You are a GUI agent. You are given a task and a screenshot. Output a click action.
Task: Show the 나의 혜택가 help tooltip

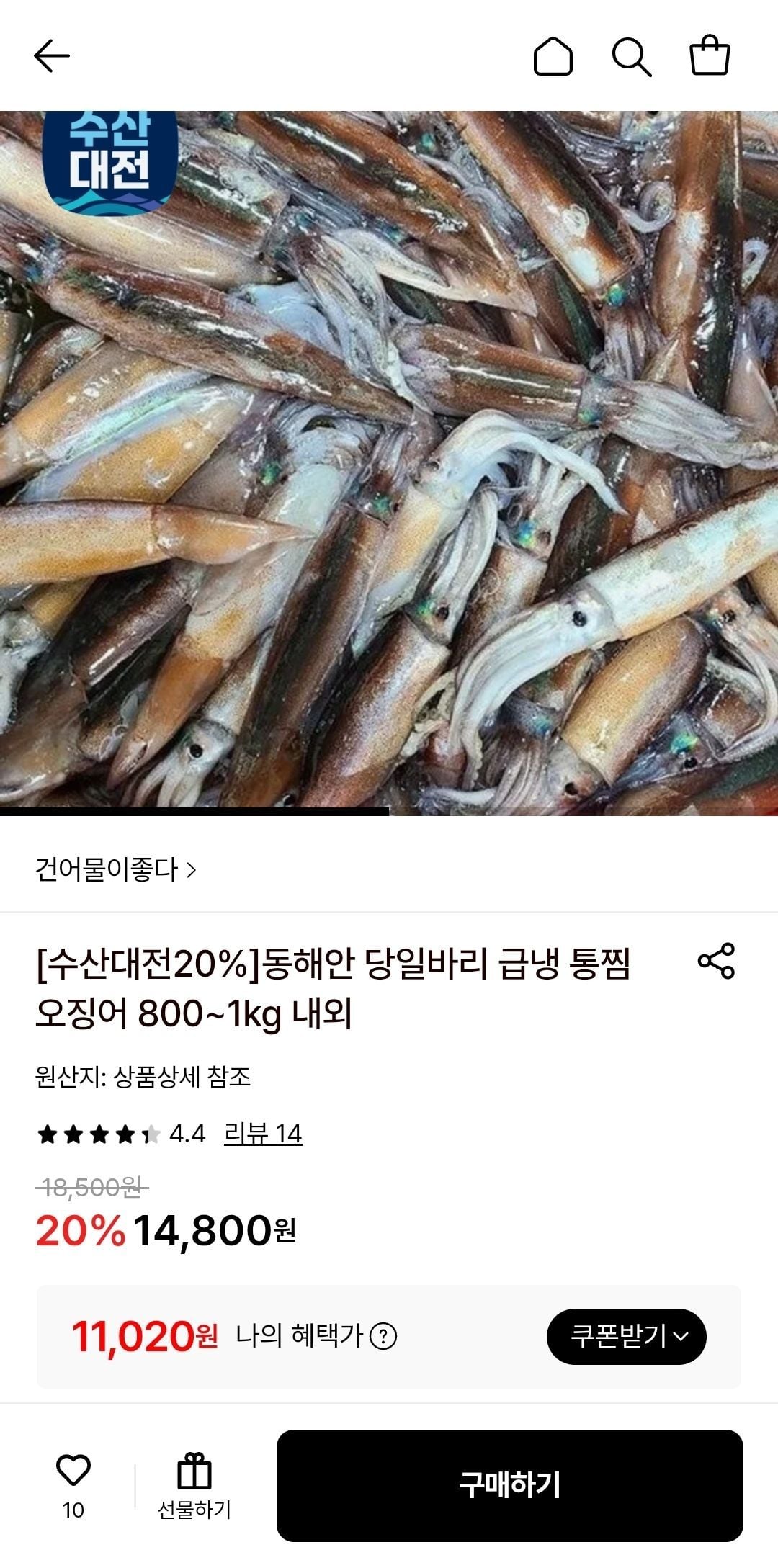[x=383, y=1336]
